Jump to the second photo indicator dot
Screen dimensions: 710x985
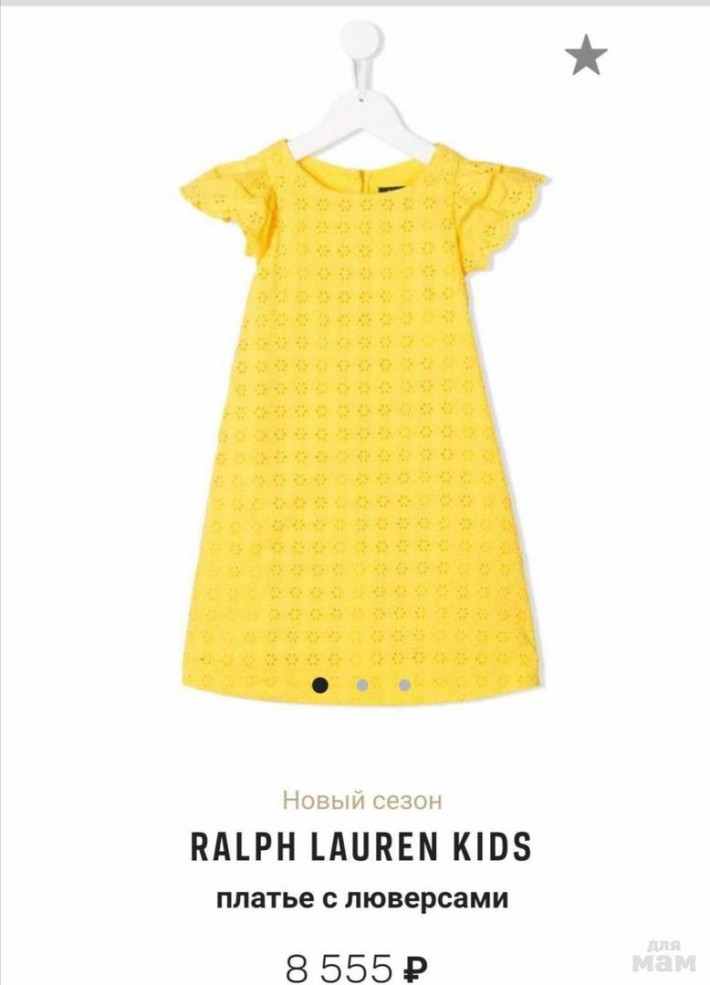tap(363, 685)
